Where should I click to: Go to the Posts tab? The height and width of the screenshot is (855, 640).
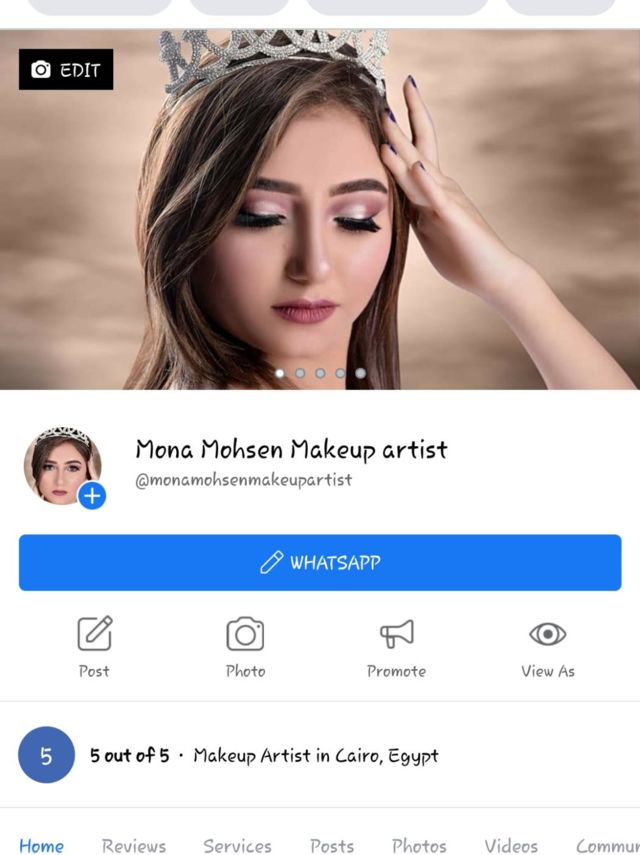[x=332, y=845]
